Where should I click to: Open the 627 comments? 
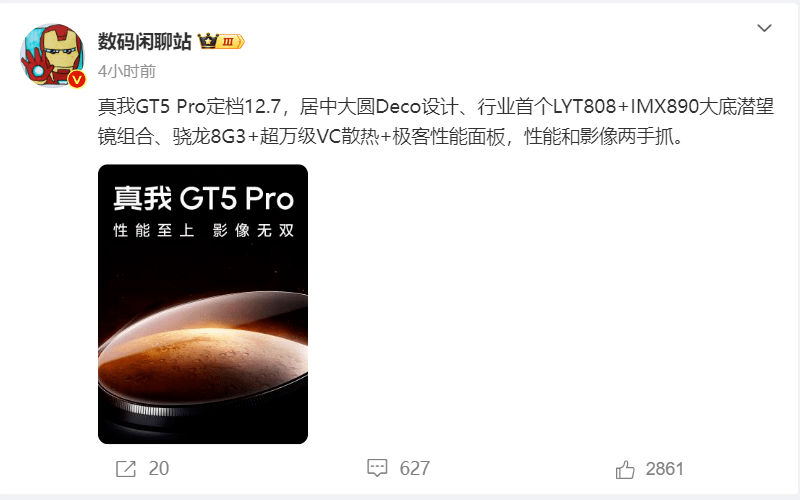398,468
